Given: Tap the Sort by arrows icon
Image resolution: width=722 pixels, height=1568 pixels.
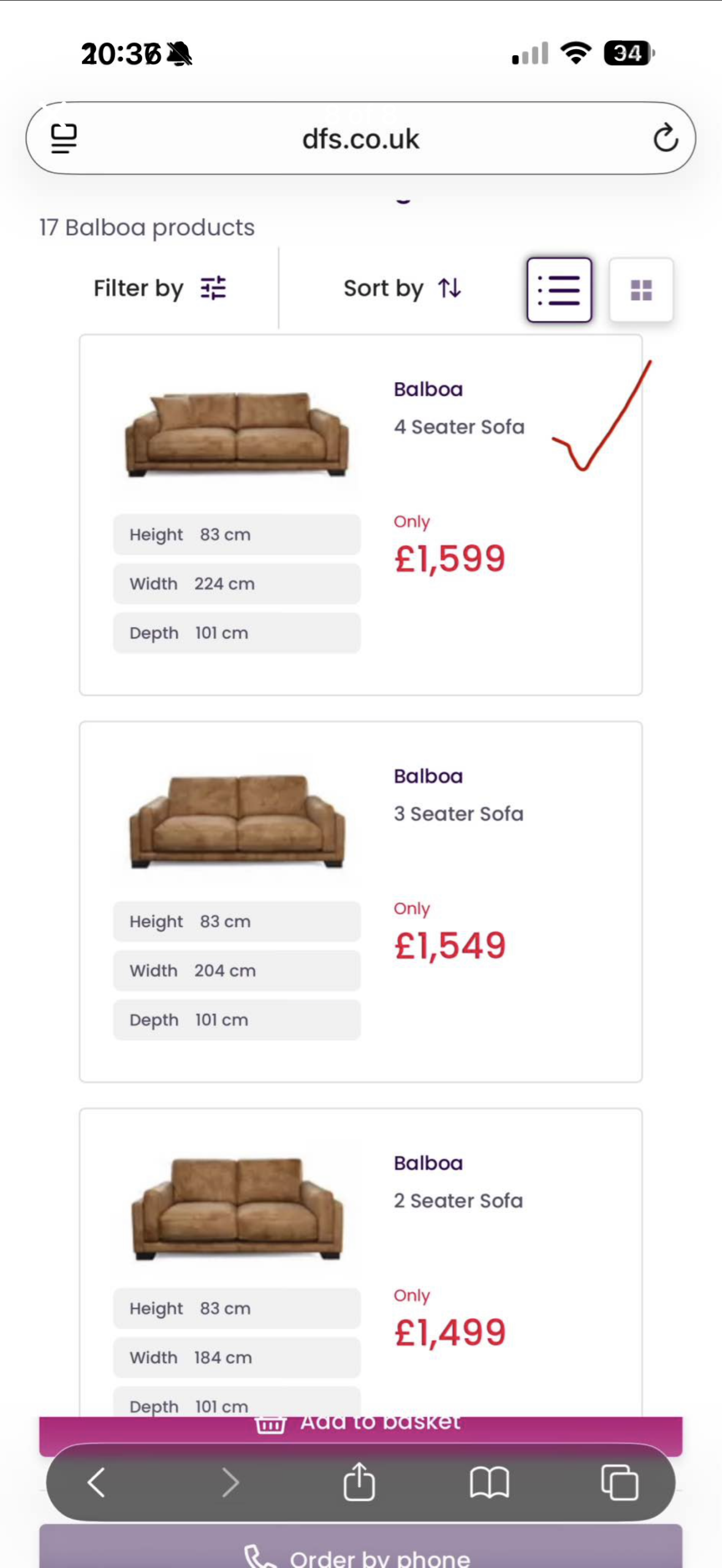Looking at the screenshot, I should (x=449, y=288).
